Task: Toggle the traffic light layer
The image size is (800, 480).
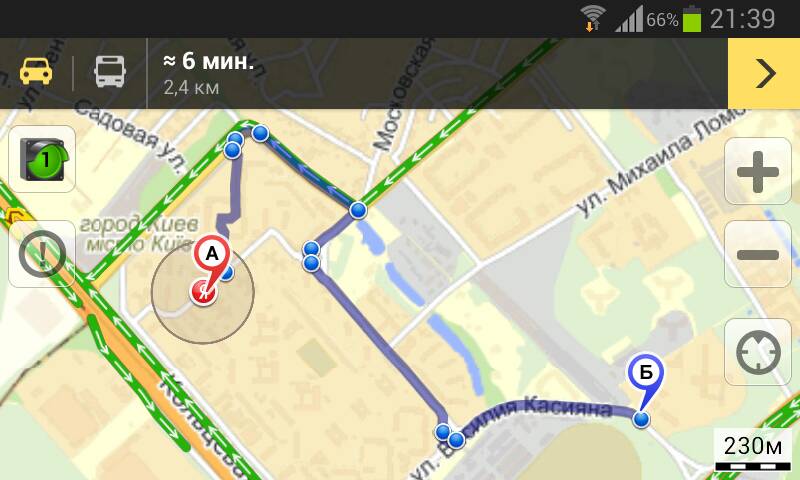Action: pyautogui.click(x=42, y=159)
